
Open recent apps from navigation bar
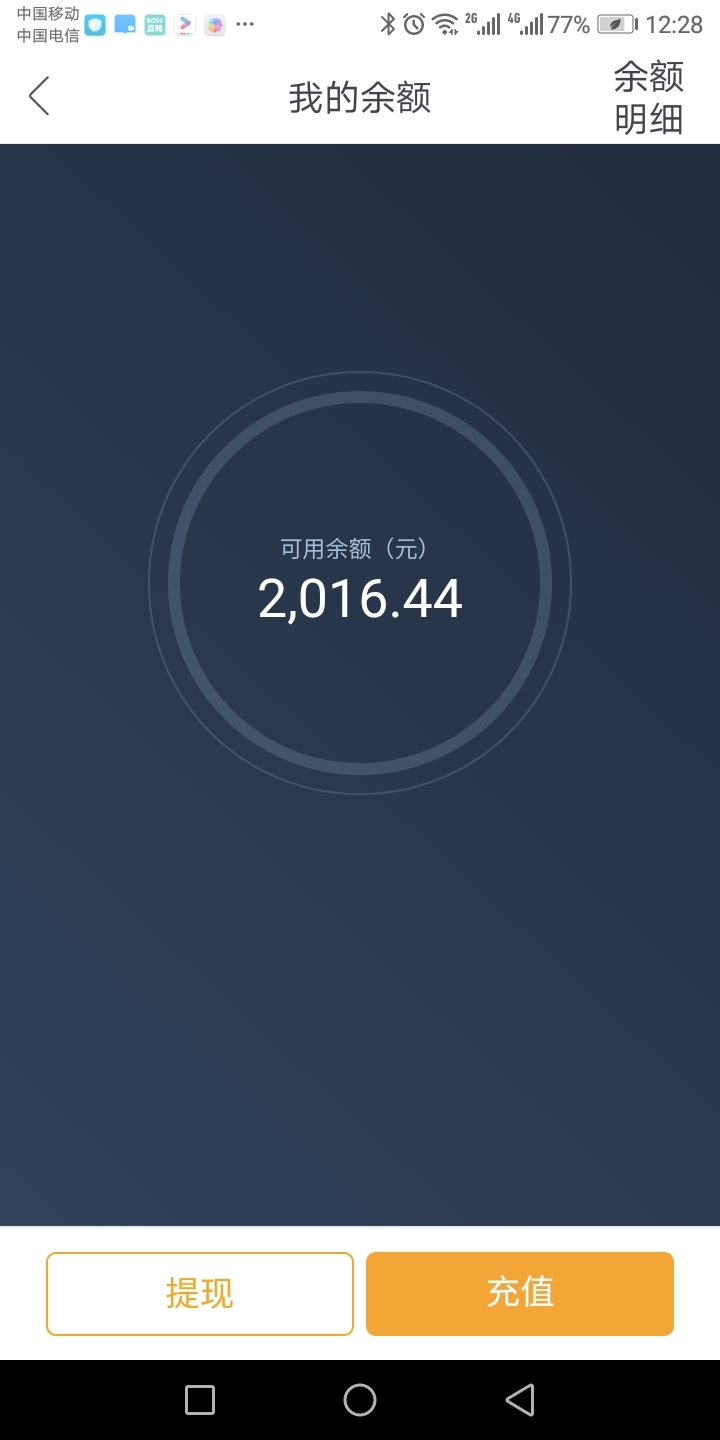200,1399
